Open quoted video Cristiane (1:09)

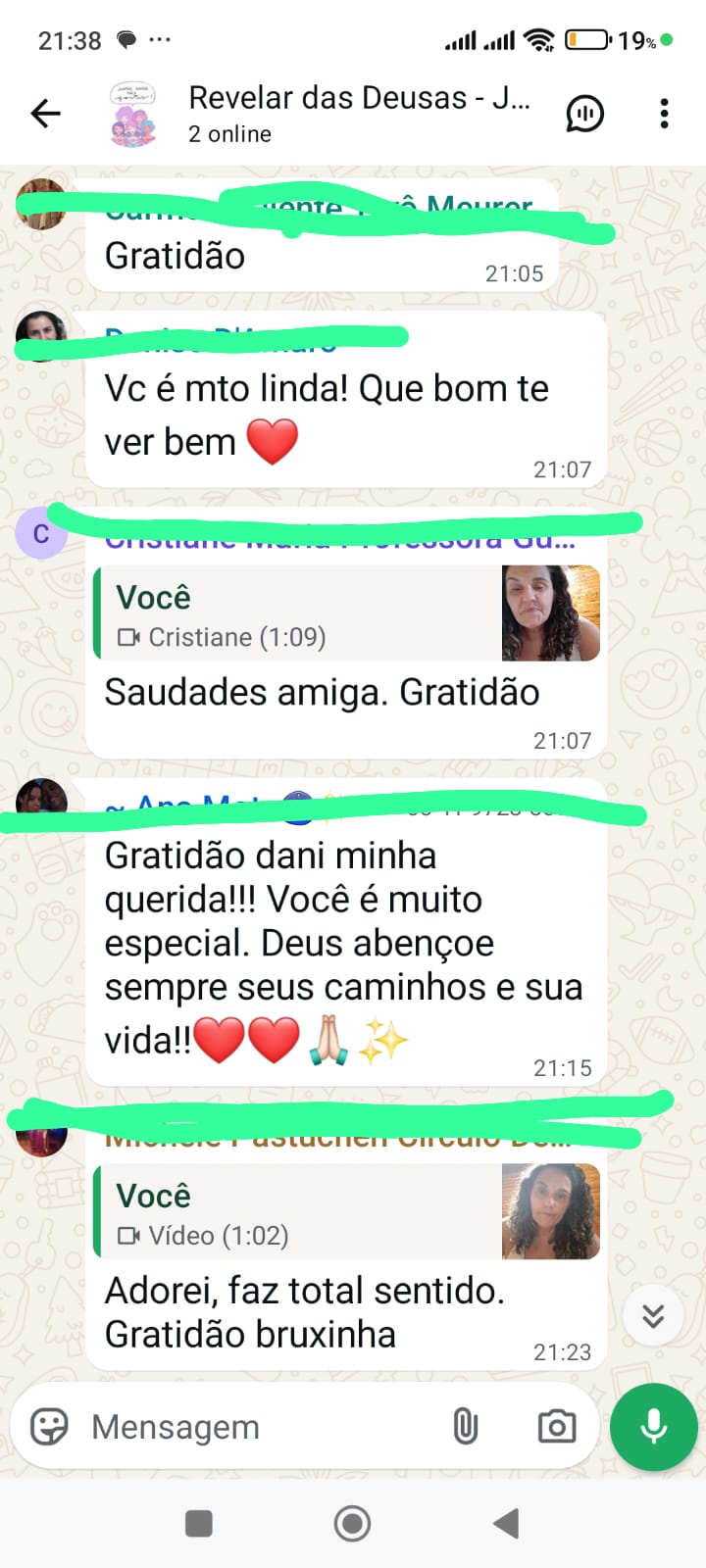tap(347, 614)
